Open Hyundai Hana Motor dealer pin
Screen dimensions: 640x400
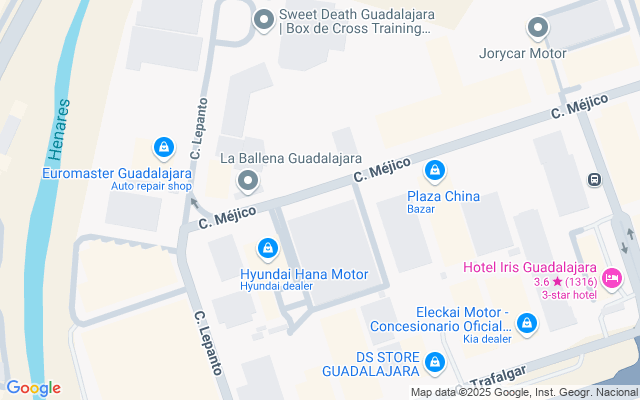pos(267,248)
